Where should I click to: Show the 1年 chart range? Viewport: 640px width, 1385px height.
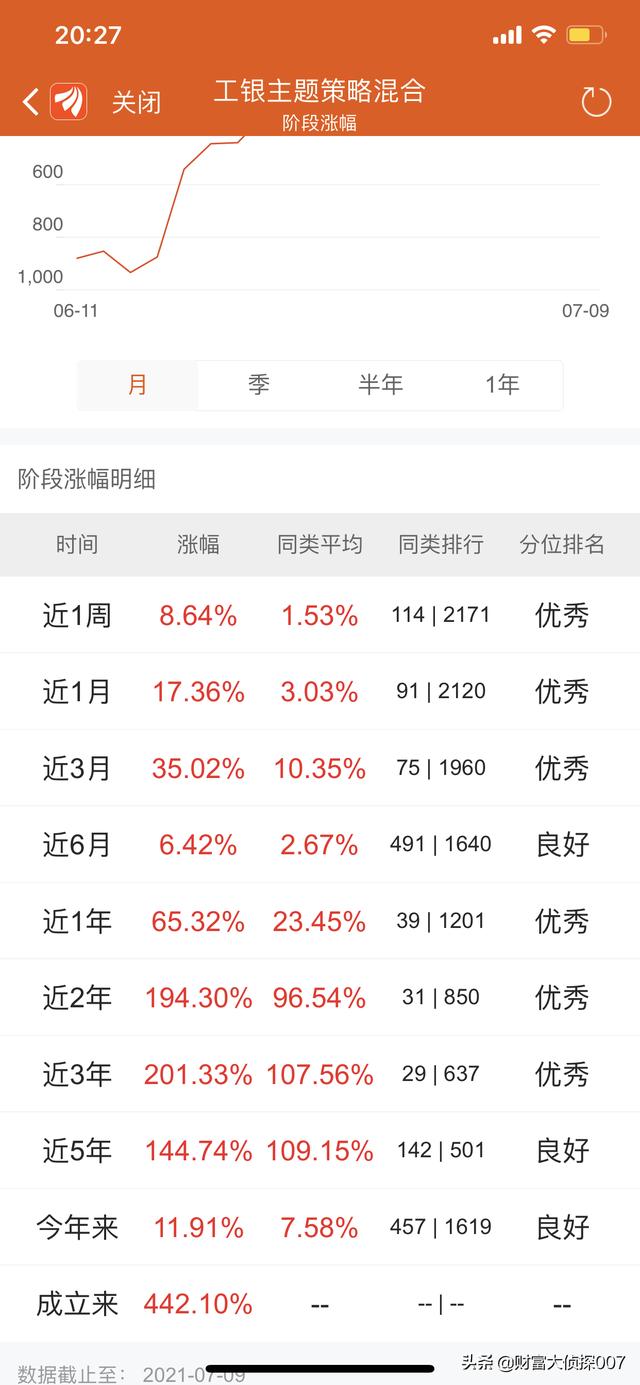tap(502, 385)
